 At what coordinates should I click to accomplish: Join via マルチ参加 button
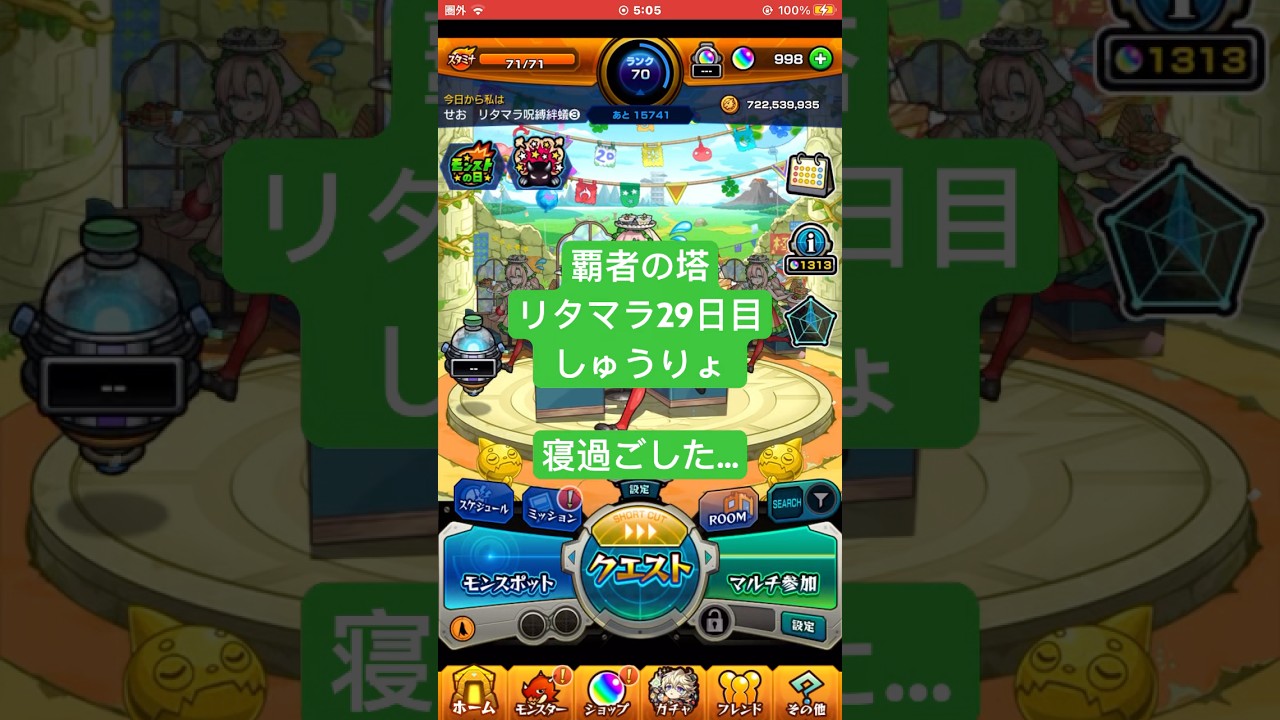773,581
